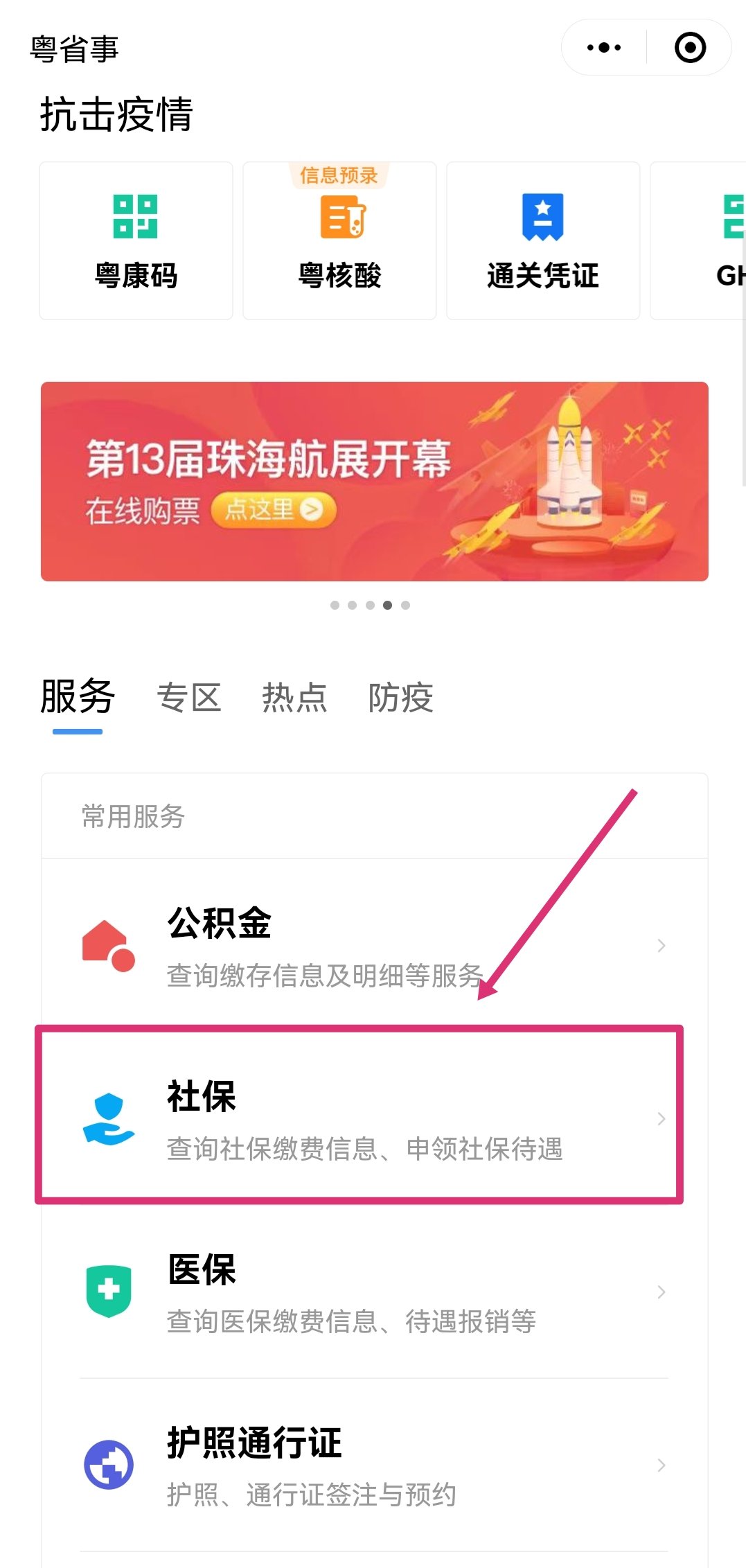The height and width of the screenshot is (1568, 746).
Task: Open 护照通行证 passport and permit service
Action: pos(374,1465)
